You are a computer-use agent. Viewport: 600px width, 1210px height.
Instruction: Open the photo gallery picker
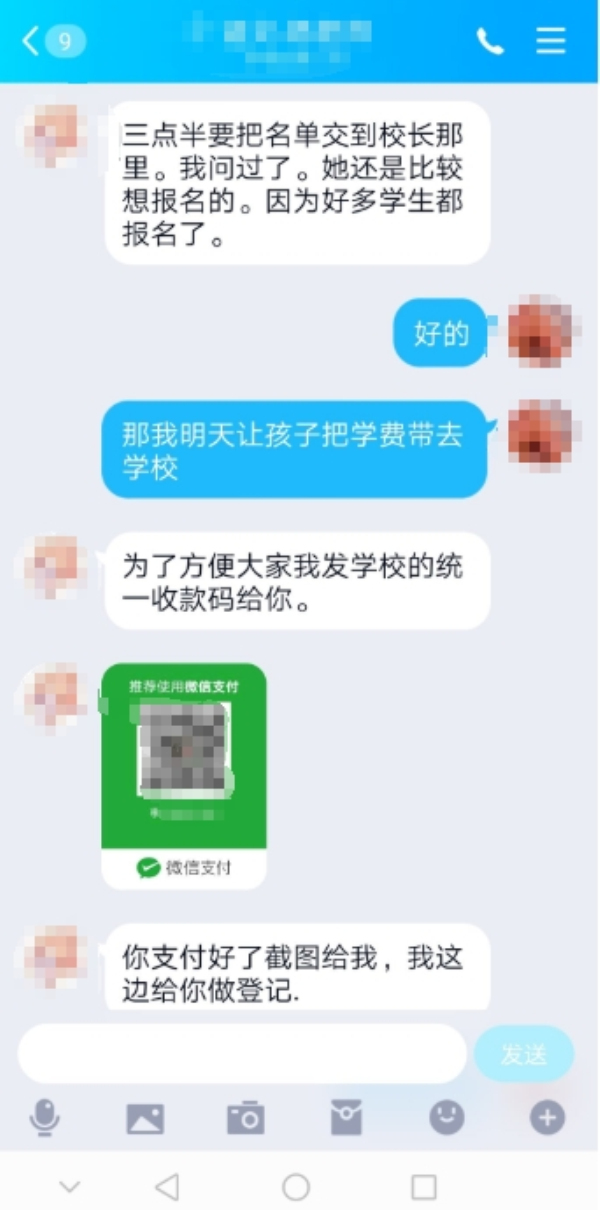[x=145, y=1118]
